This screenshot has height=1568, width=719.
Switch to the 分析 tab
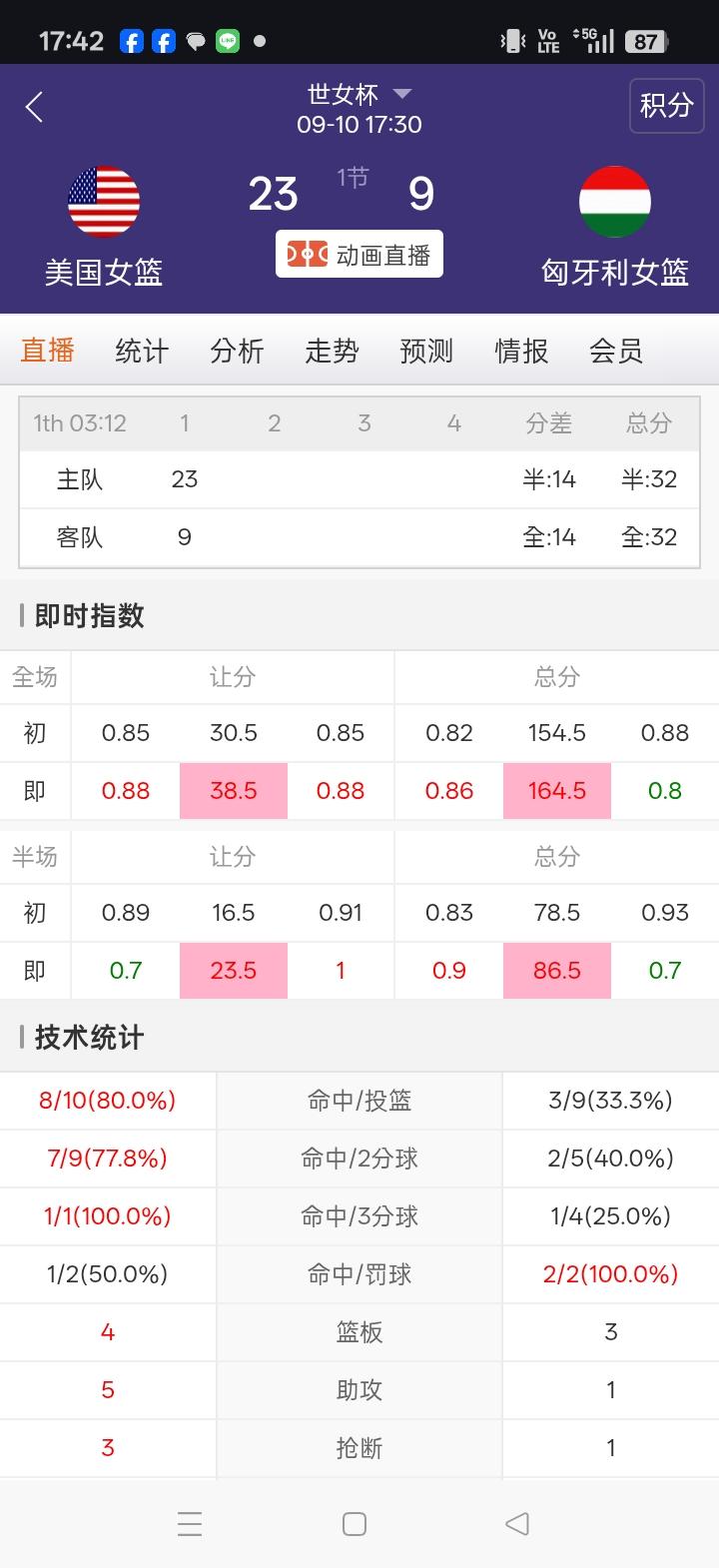click(x=237, y=351)
